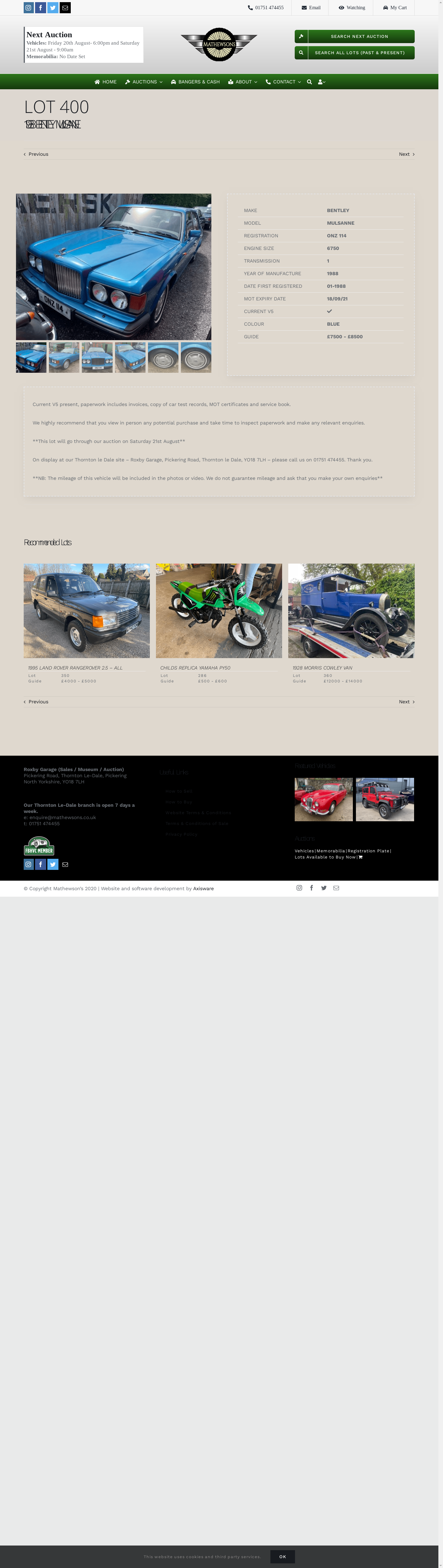Call 01751 474455 from top bar
Viewport: 443px width, 1568px height.
point(266,8)
